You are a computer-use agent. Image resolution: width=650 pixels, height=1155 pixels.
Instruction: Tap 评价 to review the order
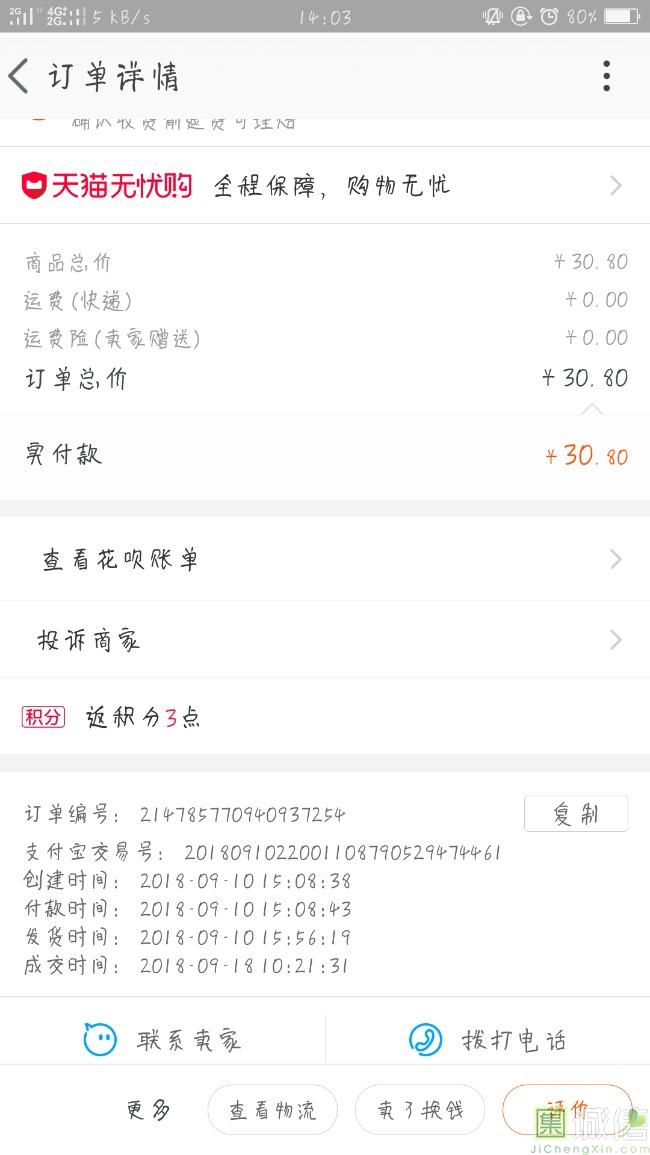point(566,1108)
